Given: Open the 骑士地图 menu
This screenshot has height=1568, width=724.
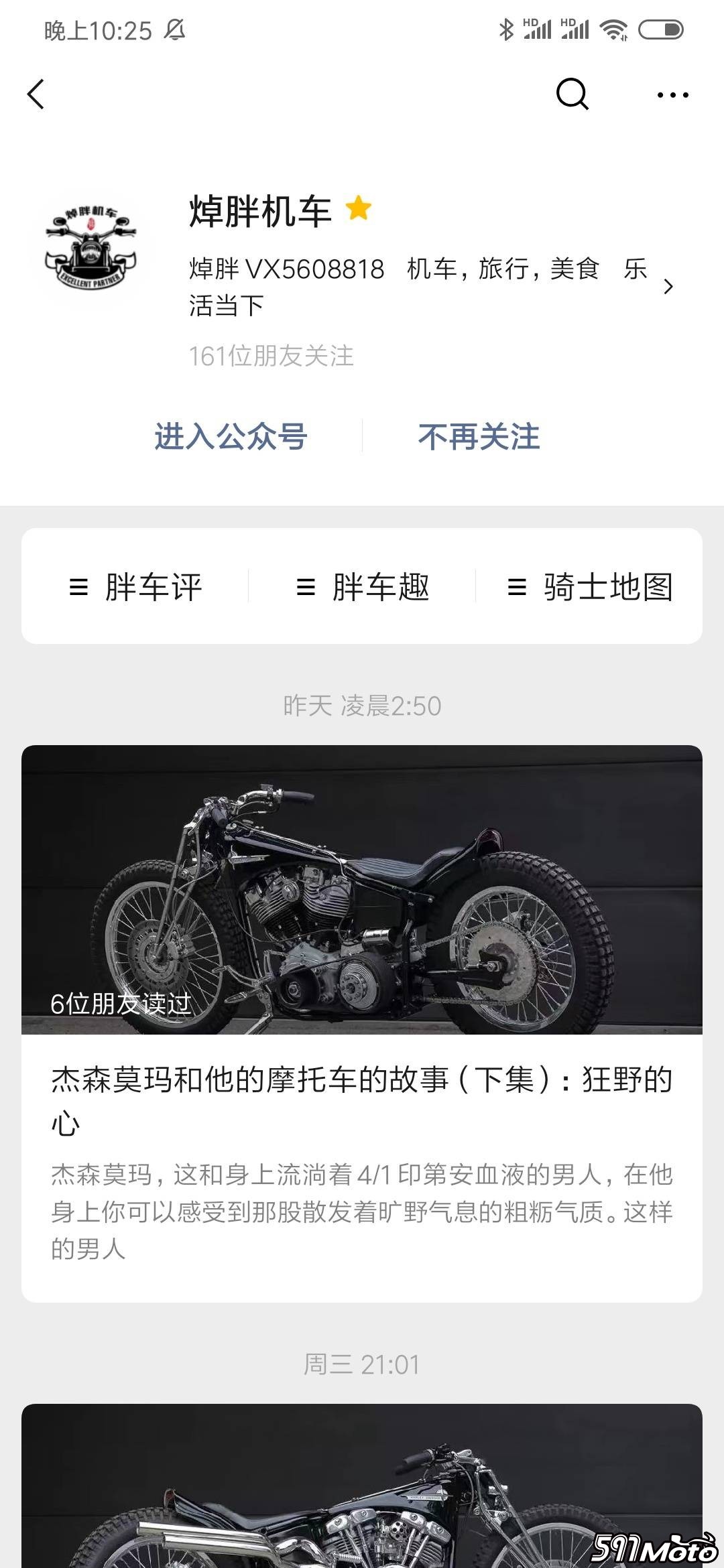Looking at the screenshot, I should click(x=590, y=587).
